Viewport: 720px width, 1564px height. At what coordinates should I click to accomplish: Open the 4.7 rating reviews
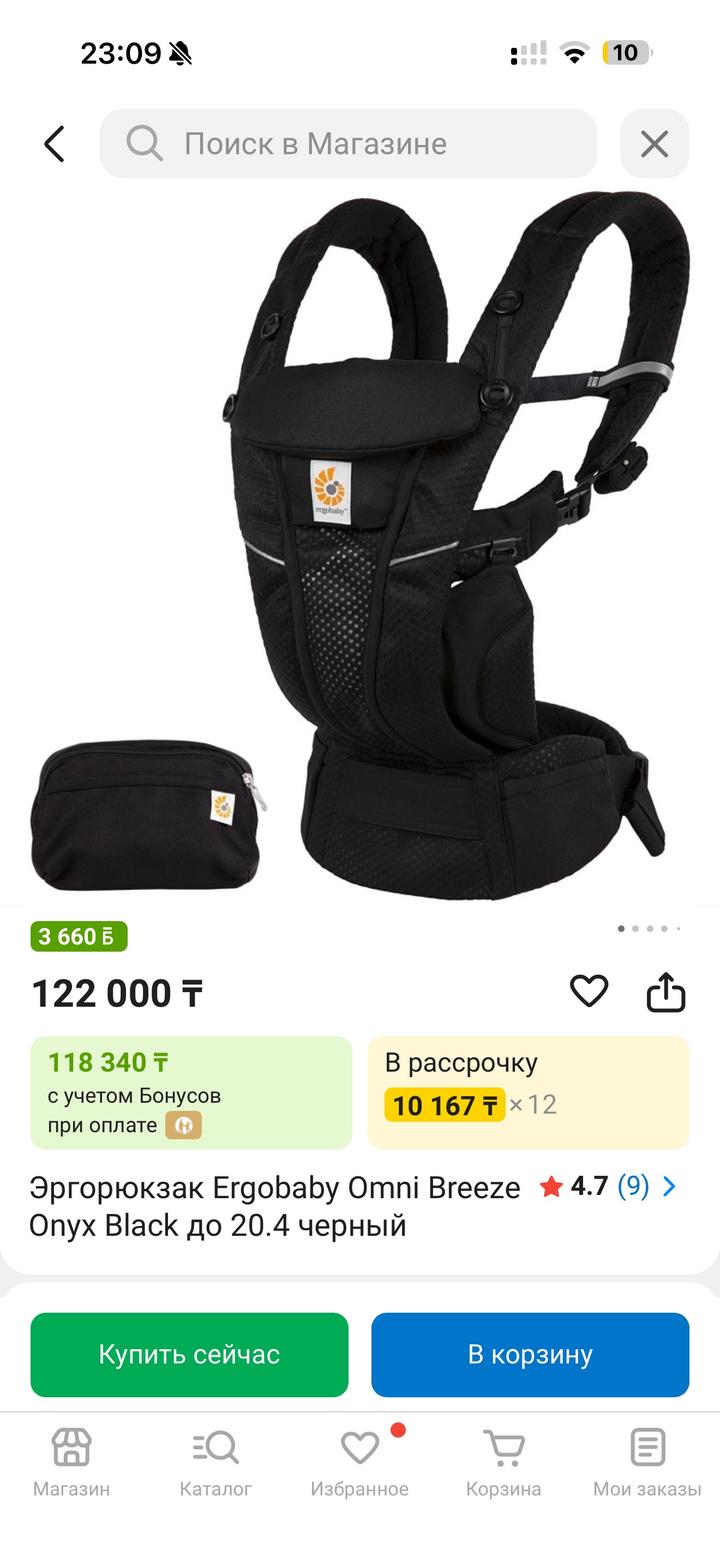click(x=608, y=1187)
